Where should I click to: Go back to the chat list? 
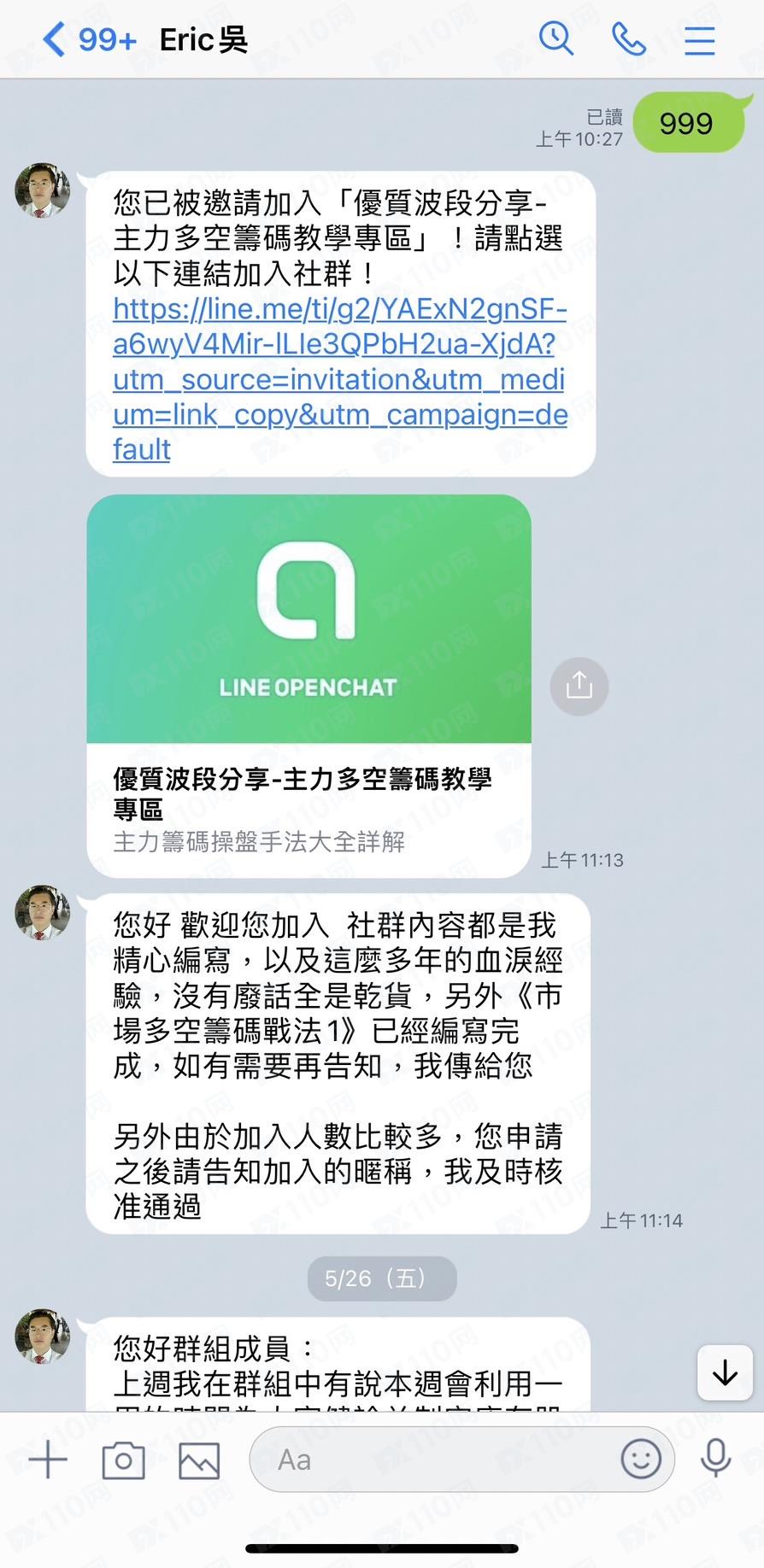coord(55,39)
